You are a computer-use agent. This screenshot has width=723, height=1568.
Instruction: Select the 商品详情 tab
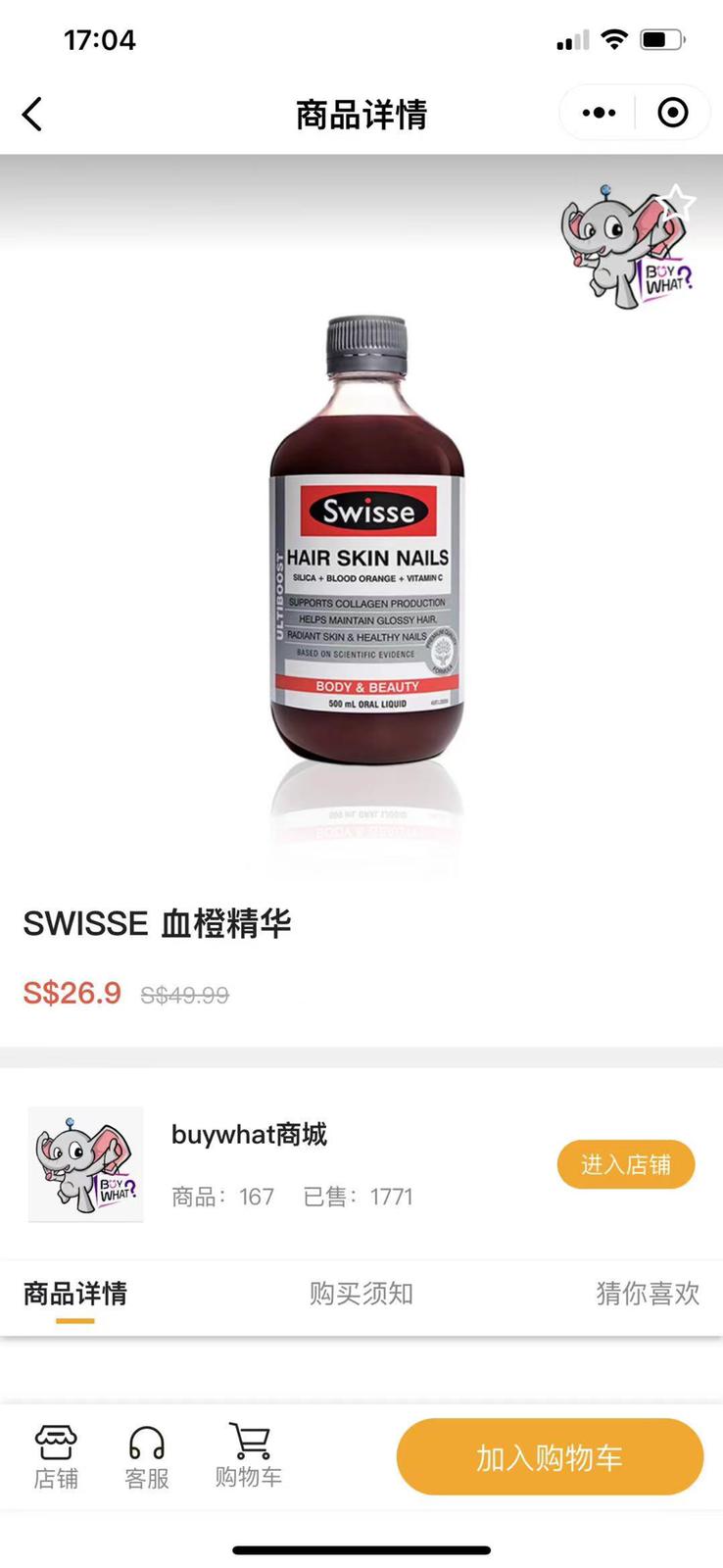(x=75, y=1294)
